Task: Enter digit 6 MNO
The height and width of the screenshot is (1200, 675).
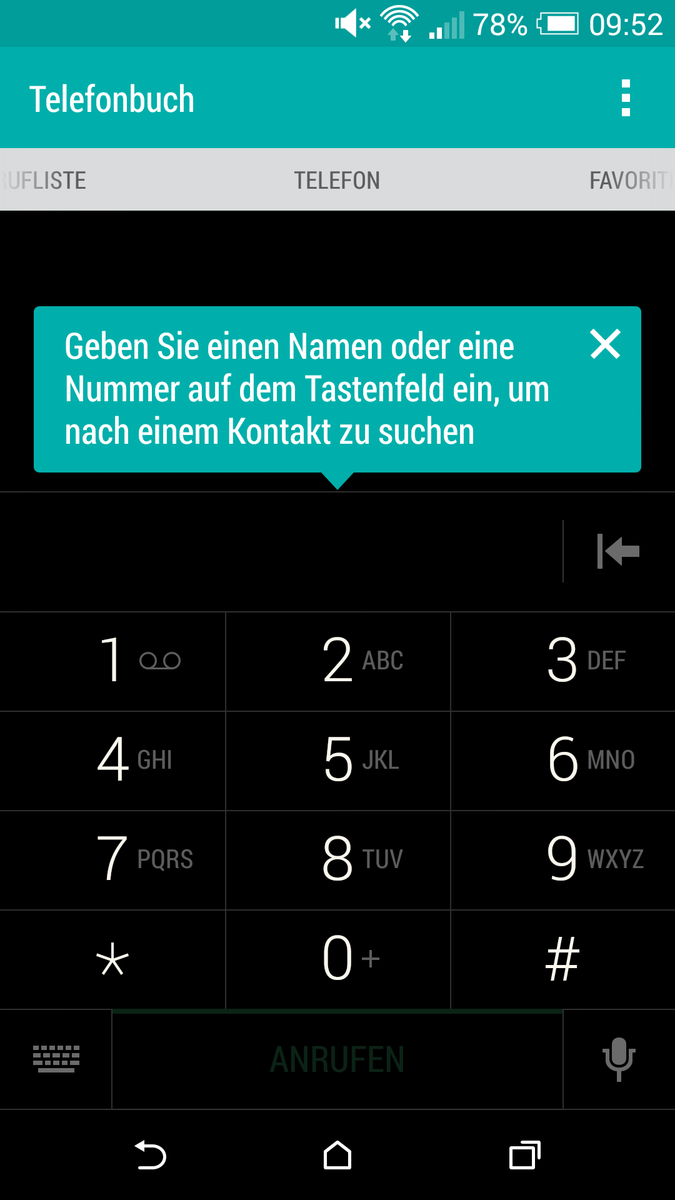Action: (563, 760)
